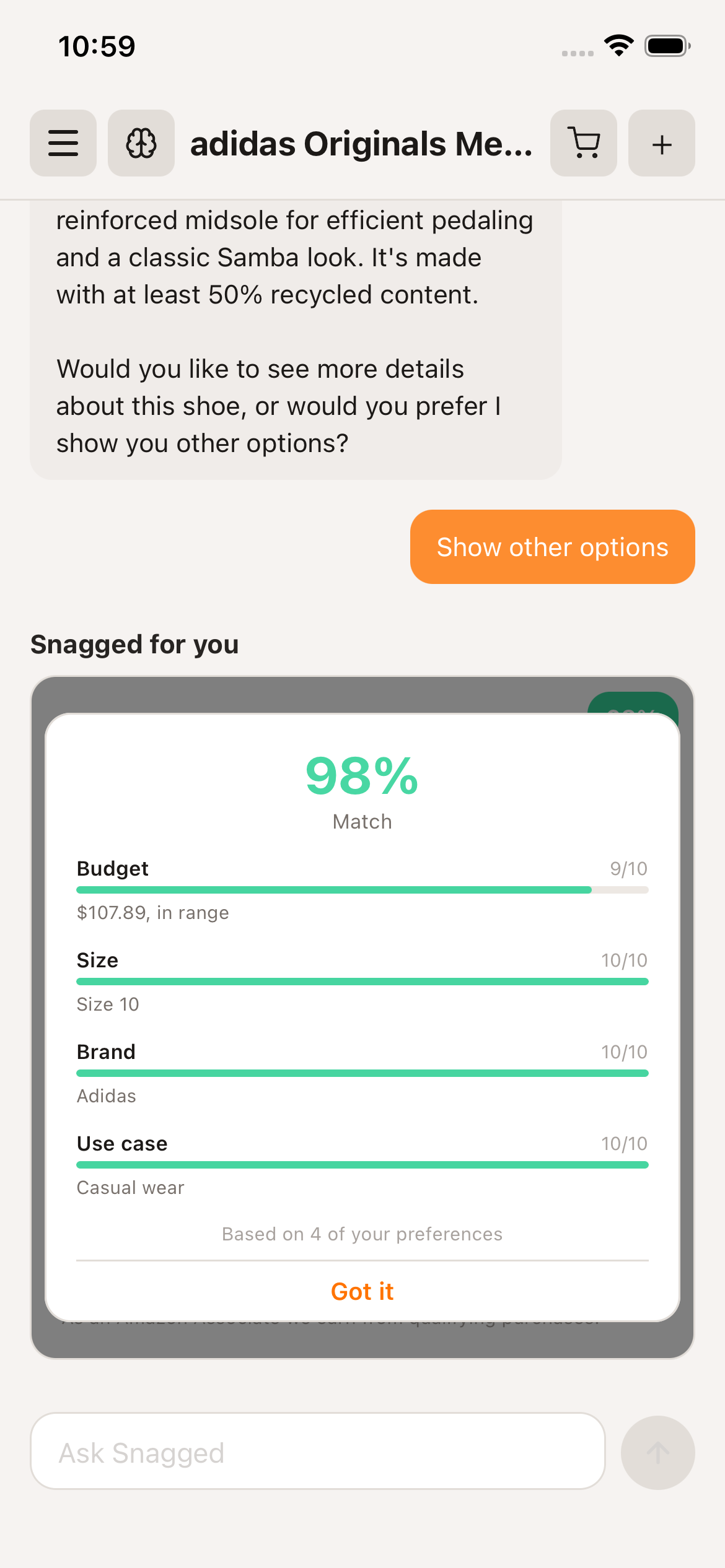
Task: Focus the Ask Snagged text field
Action: click(x=318, y=1452)
